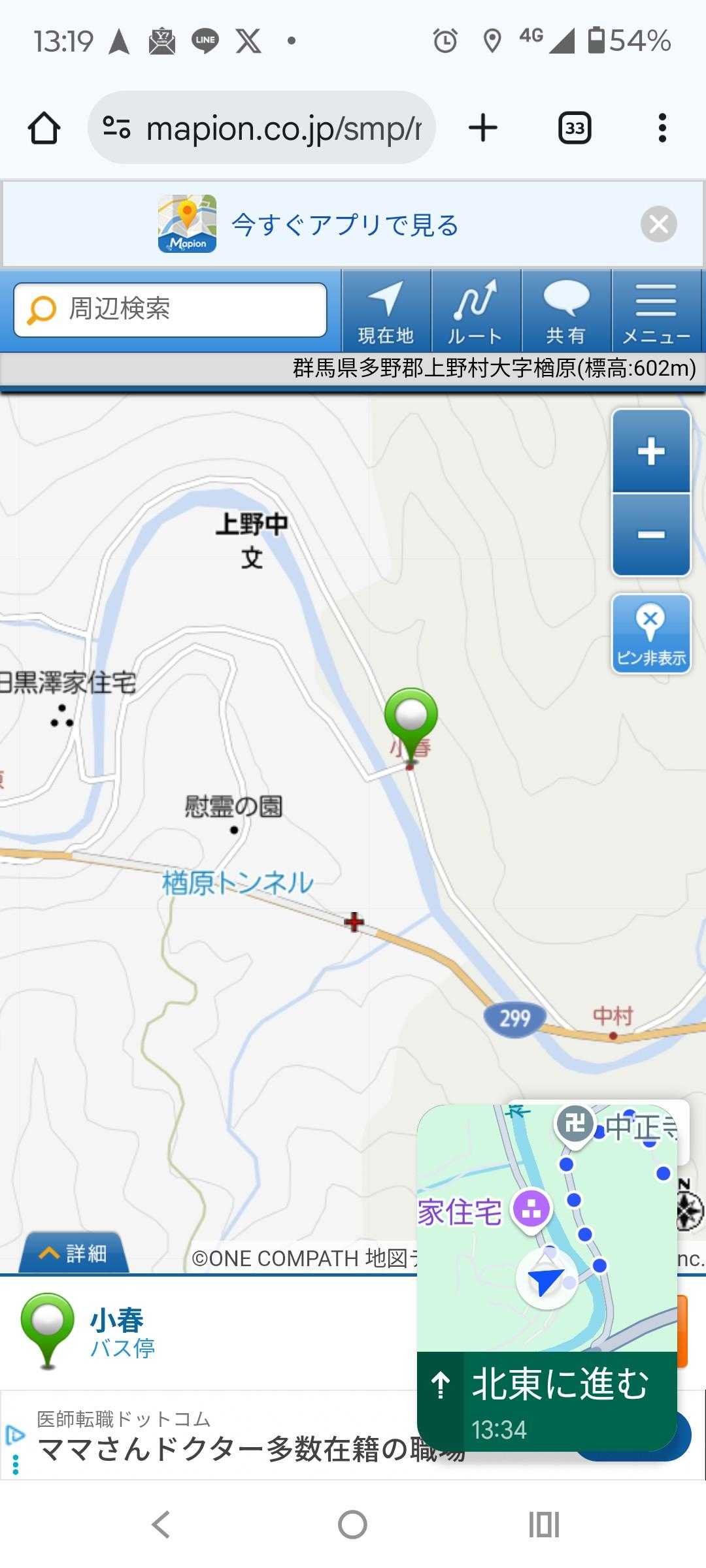Tap the mapion.co.jp address bar
Viewport: 706px width, 1568px height.
[261, 128]
